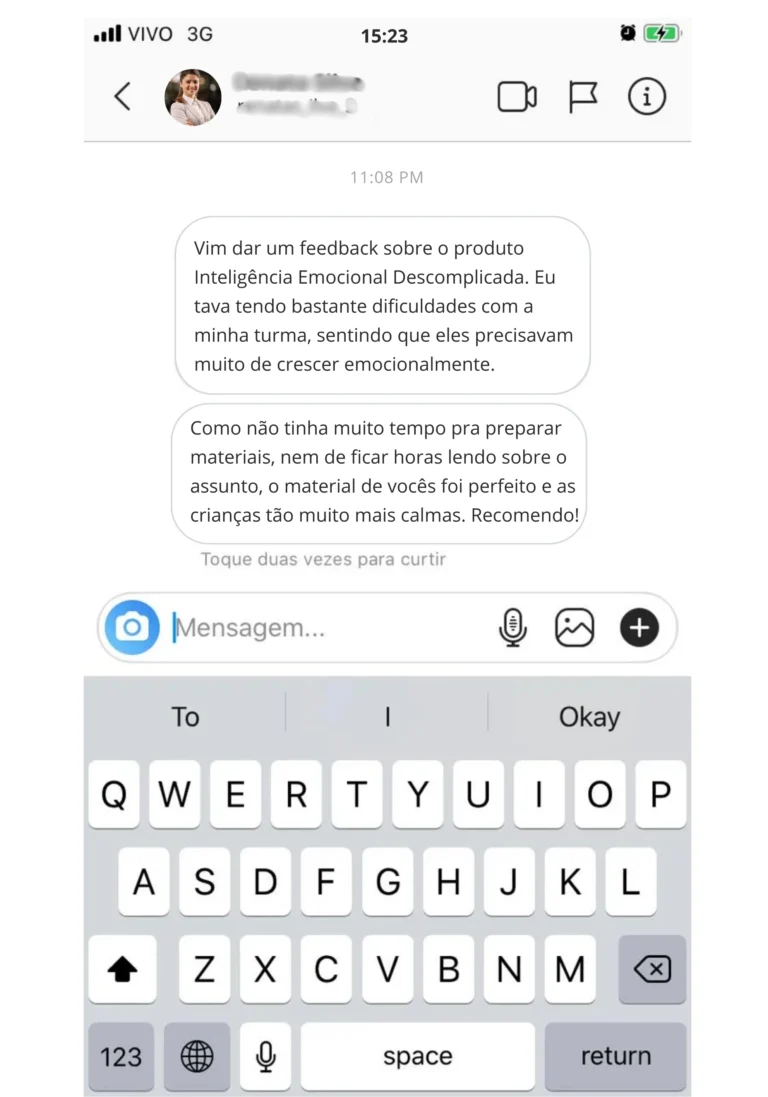Image resolution: width=768 pixels, height=1097 pixels.
Task: Tap the keyboard globe language key
Action: 197,1056
